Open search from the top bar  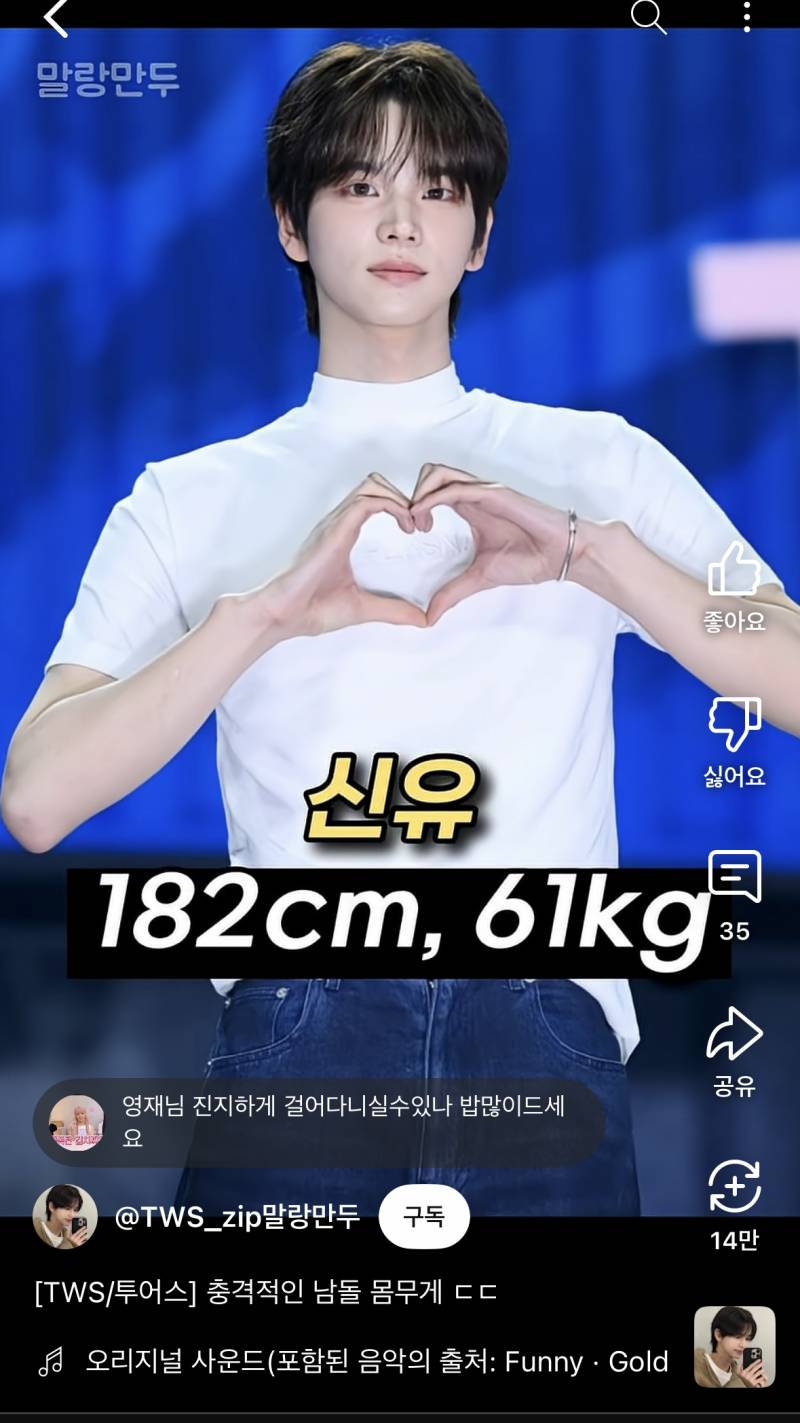pyautogui.click(x=648, y=17)
